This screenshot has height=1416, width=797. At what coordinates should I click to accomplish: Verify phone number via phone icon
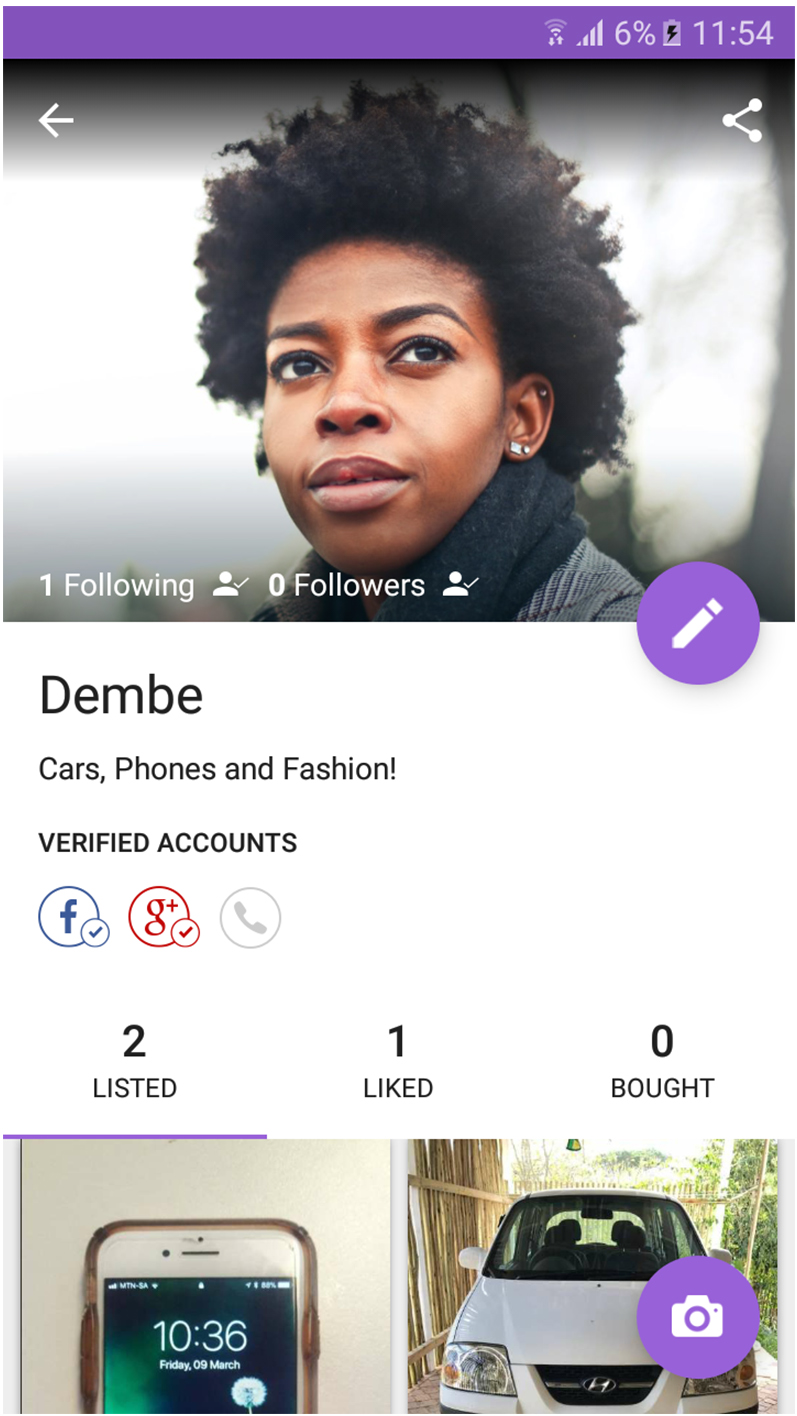(x=250, y=917)
